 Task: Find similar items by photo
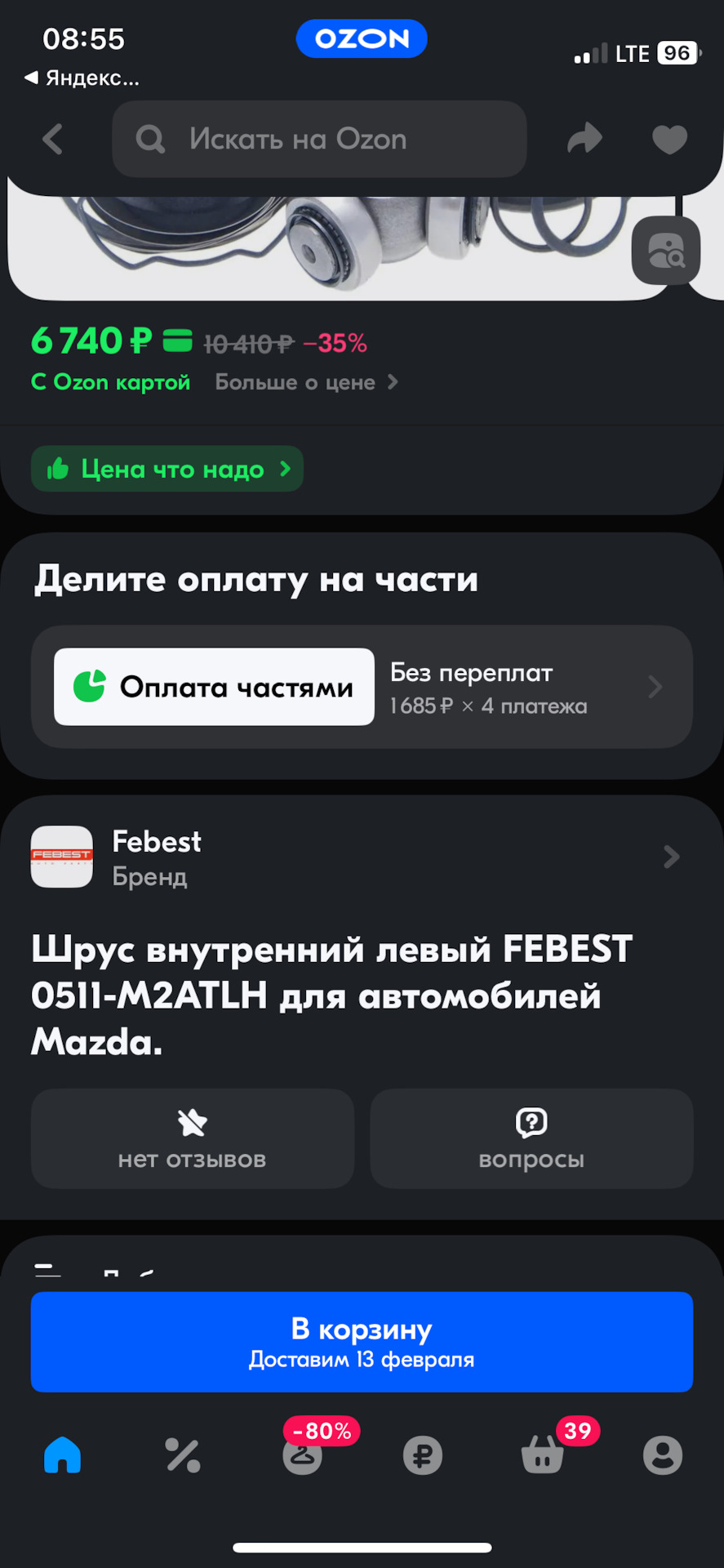coord(666,251)
